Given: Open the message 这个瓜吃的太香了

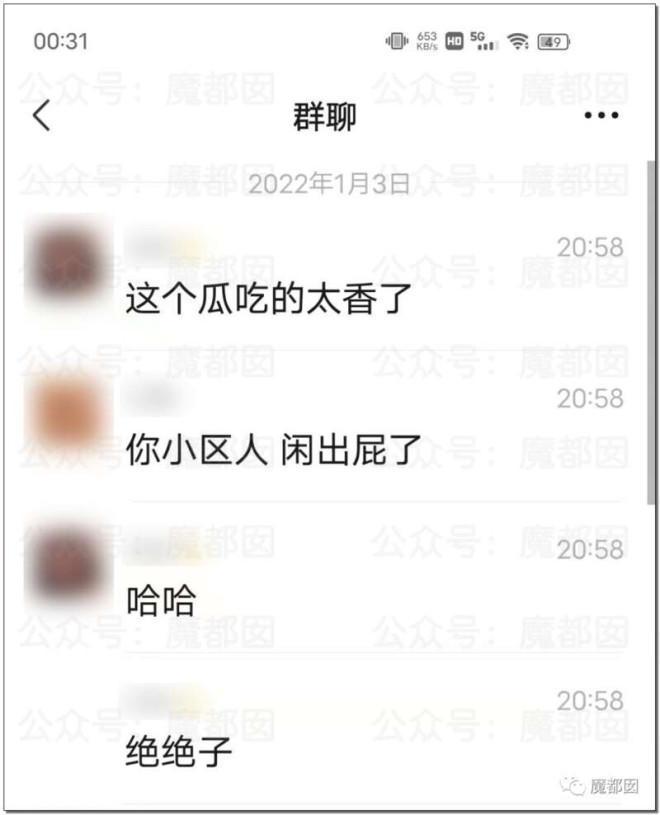Looking at the screenshot, I should (268, 299).
